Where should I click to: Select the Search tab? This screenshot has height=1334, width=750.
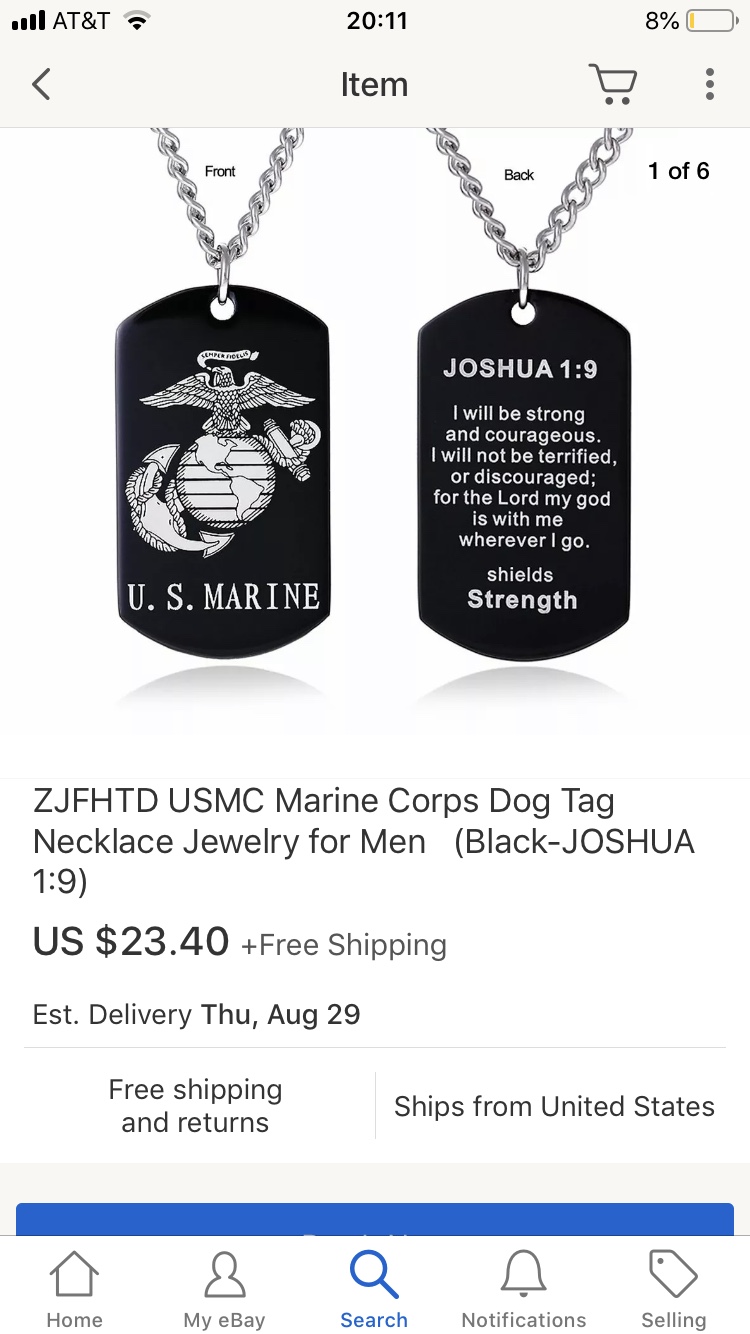(x=374, y=1290)
